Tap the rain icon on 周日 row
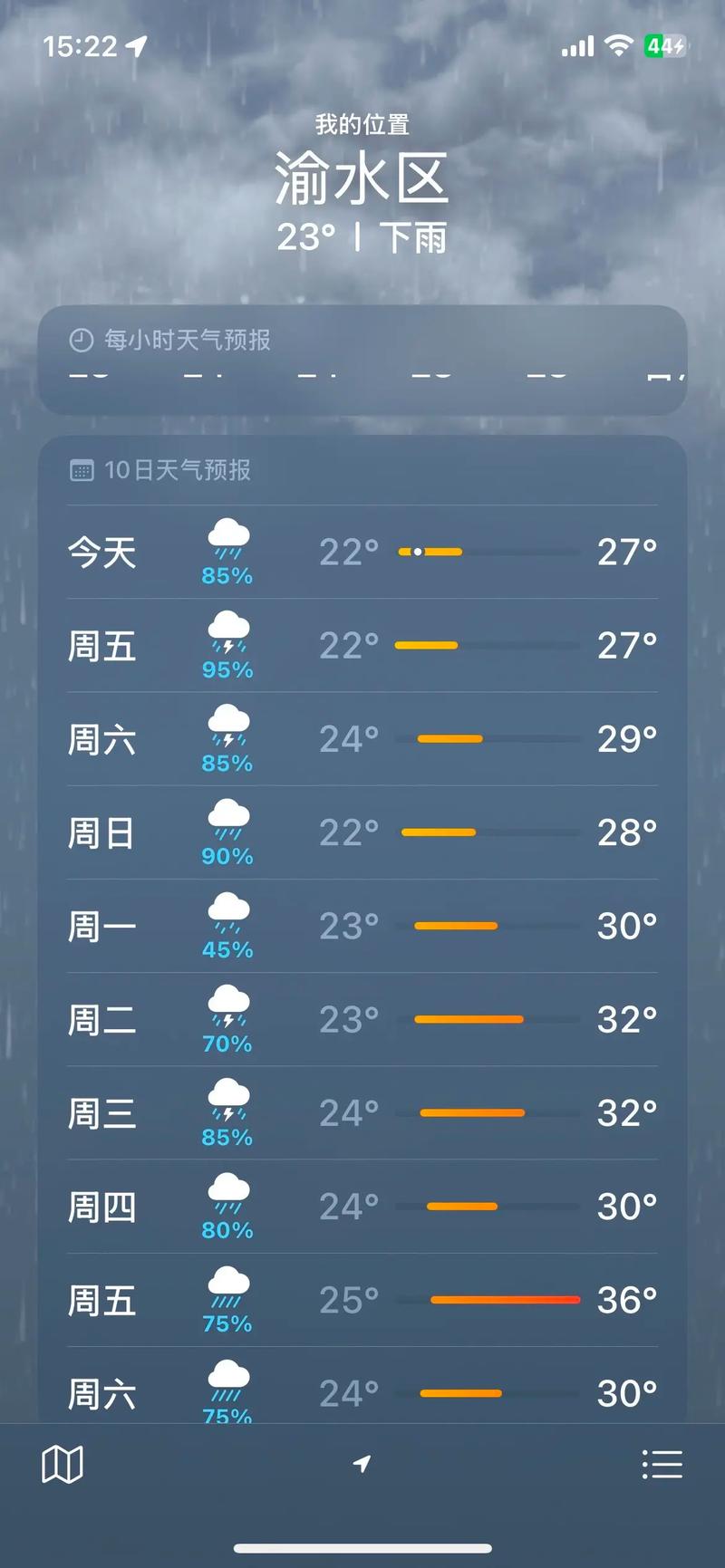The width and height of the screenshot is (725, 1568). click(x=227, y=822)
